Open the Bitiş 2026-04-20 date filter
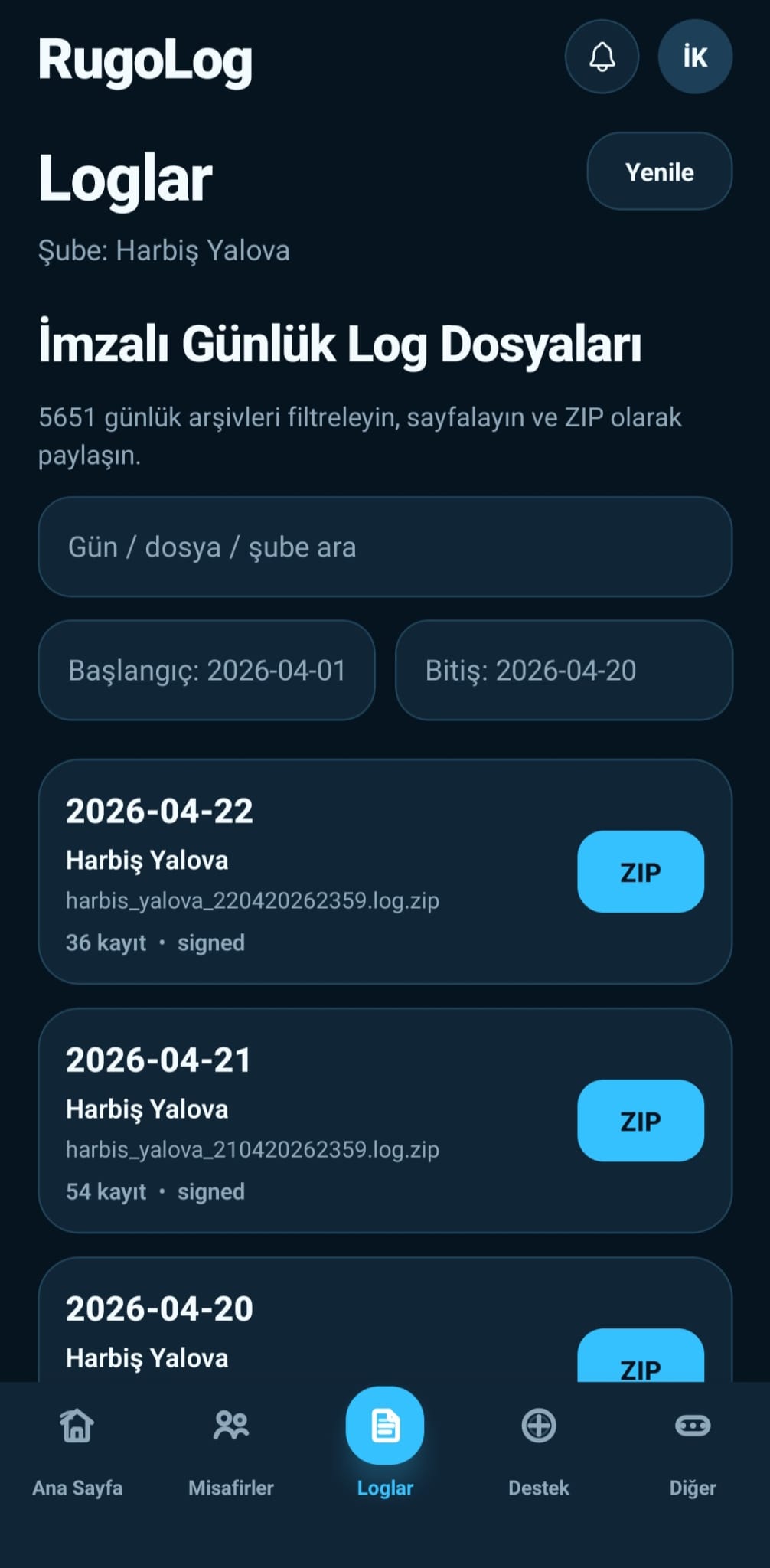The image size is (770, 1568). click(x=563, y=670)
